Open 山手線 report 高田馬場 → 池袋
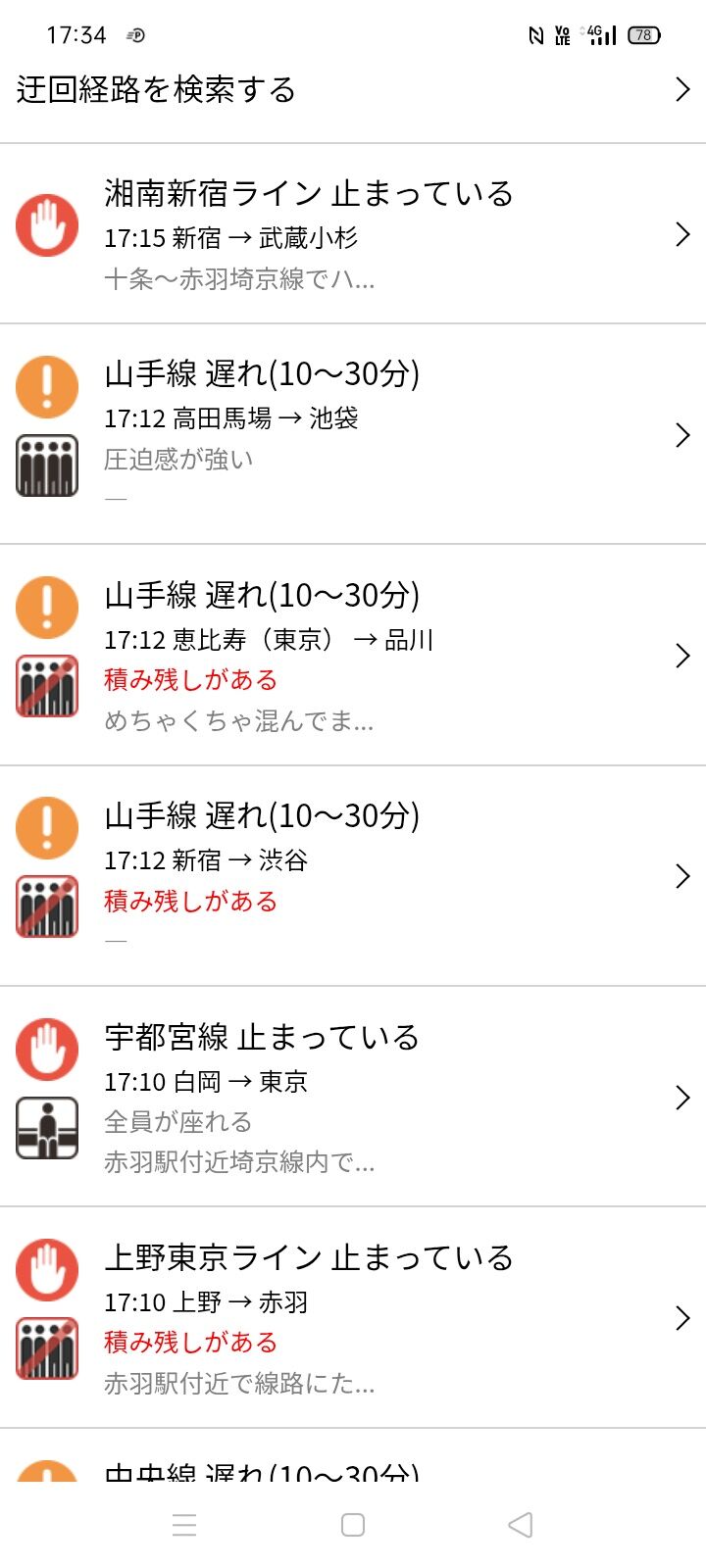The height and width of the screenshot is (1568, 706). (353, 434)
